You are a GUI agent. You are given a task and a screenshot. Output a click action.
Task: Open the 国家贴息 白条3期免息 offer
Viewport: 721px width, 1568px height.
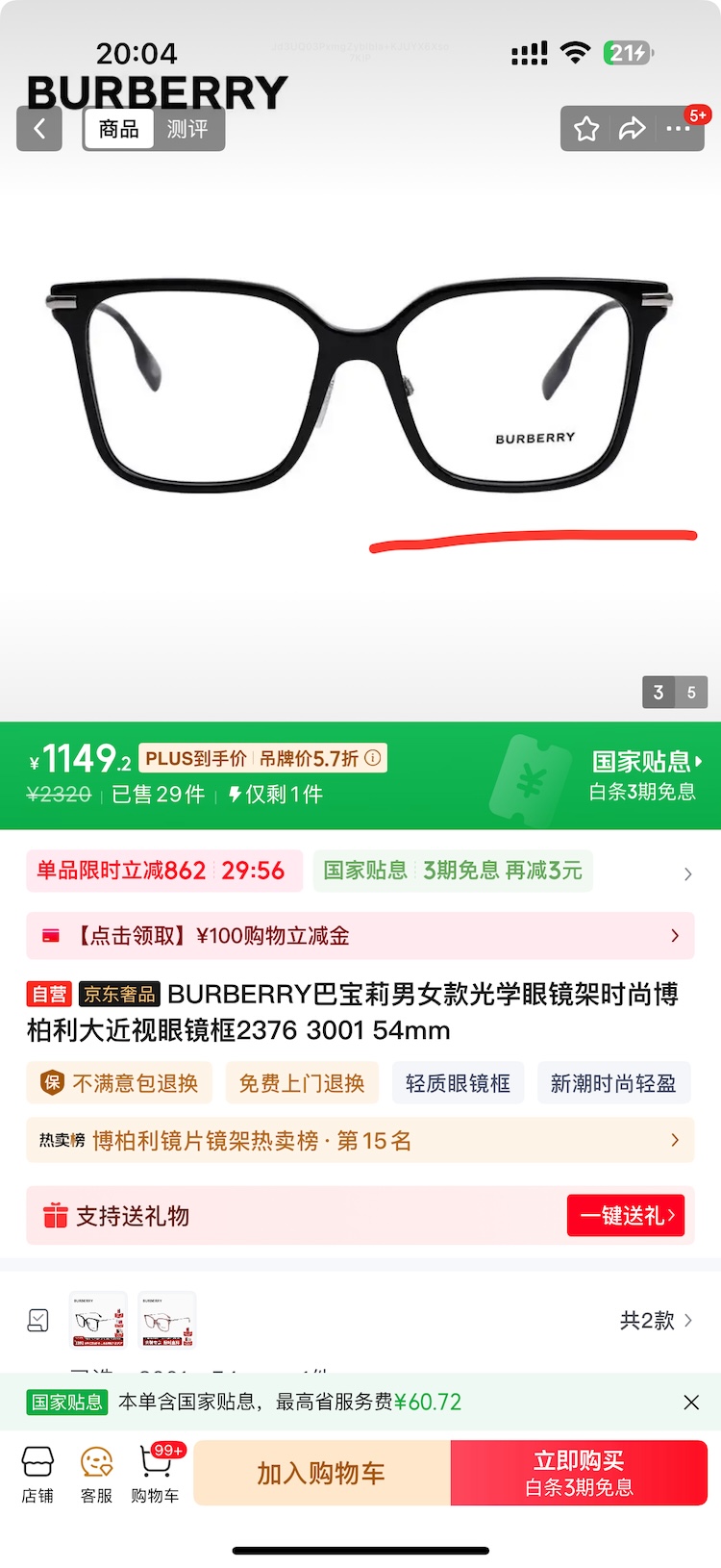(x=642, y=775)
